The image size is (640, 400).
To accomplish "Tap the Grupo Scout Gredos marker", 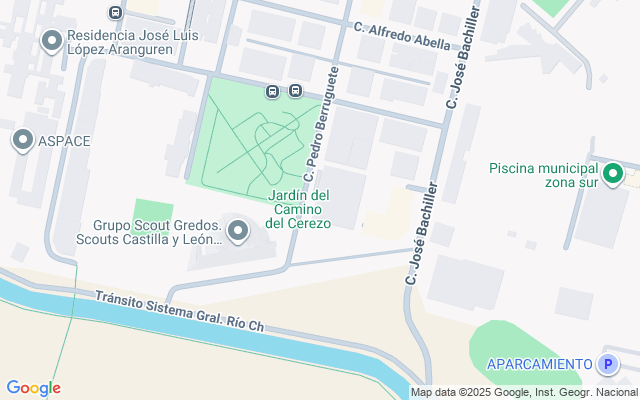I will [237, 232].
